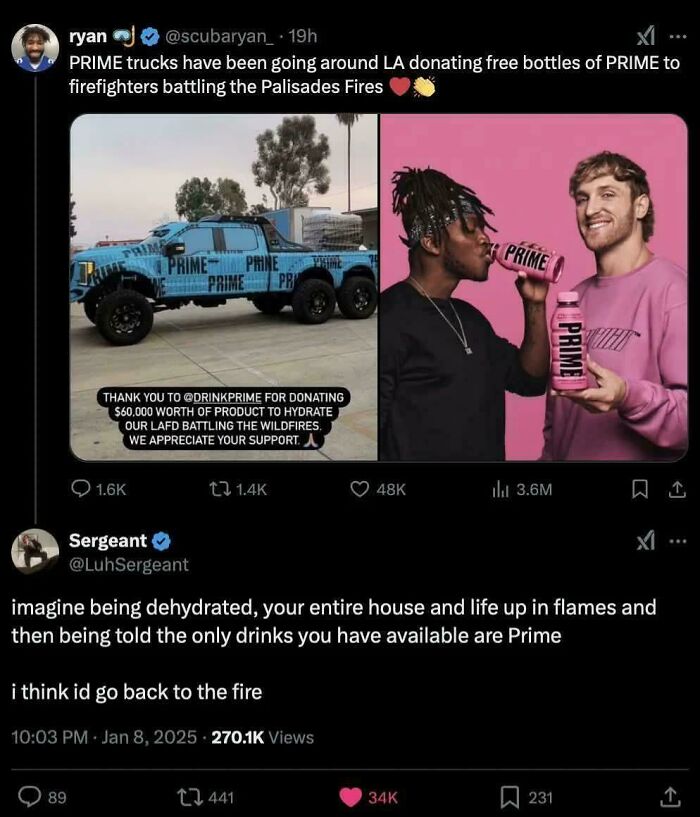The width and height of the screenshot is (700, 817).
Task: Open overflow menu on Sergeant's post
Action: tap(679, 541)
